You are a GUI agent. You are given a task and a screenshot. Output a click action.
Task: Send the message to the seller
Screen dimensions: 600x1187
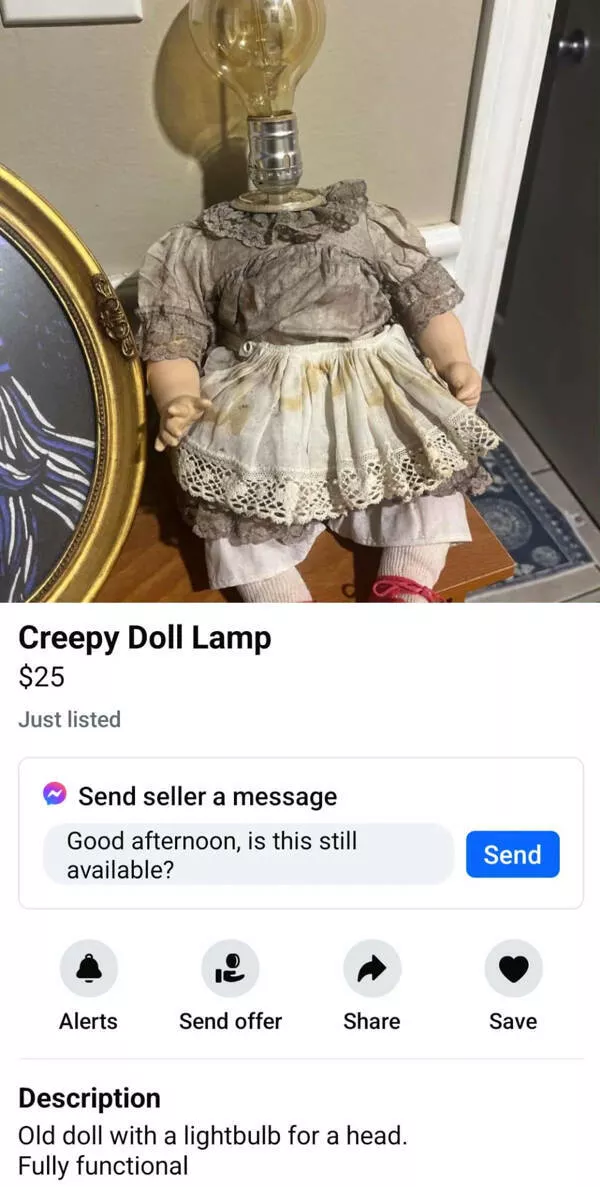(512, 855)
